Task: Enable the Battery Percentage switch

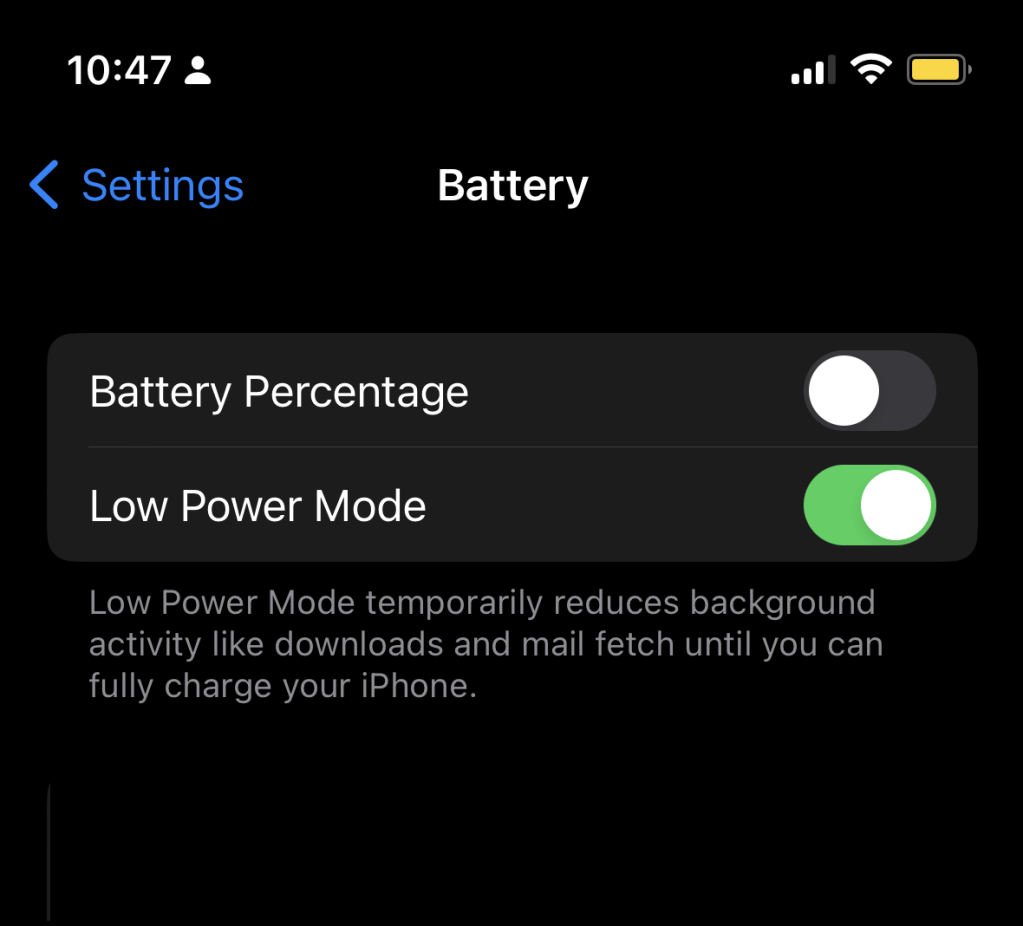Action: (869, 390)
